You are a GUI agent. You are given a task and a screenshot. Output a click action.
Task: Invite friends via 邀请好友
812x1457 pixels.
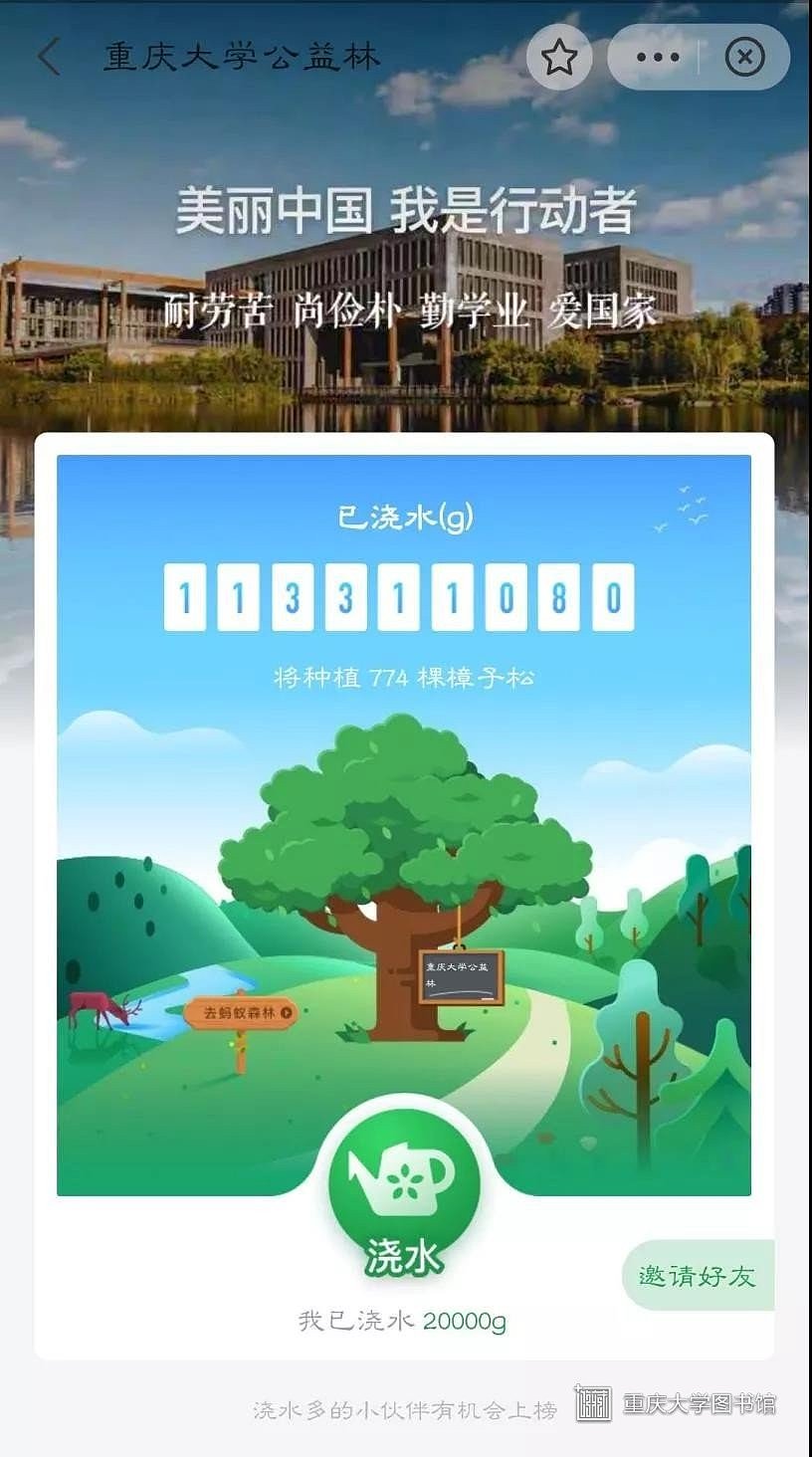(x=699, y=1276)
